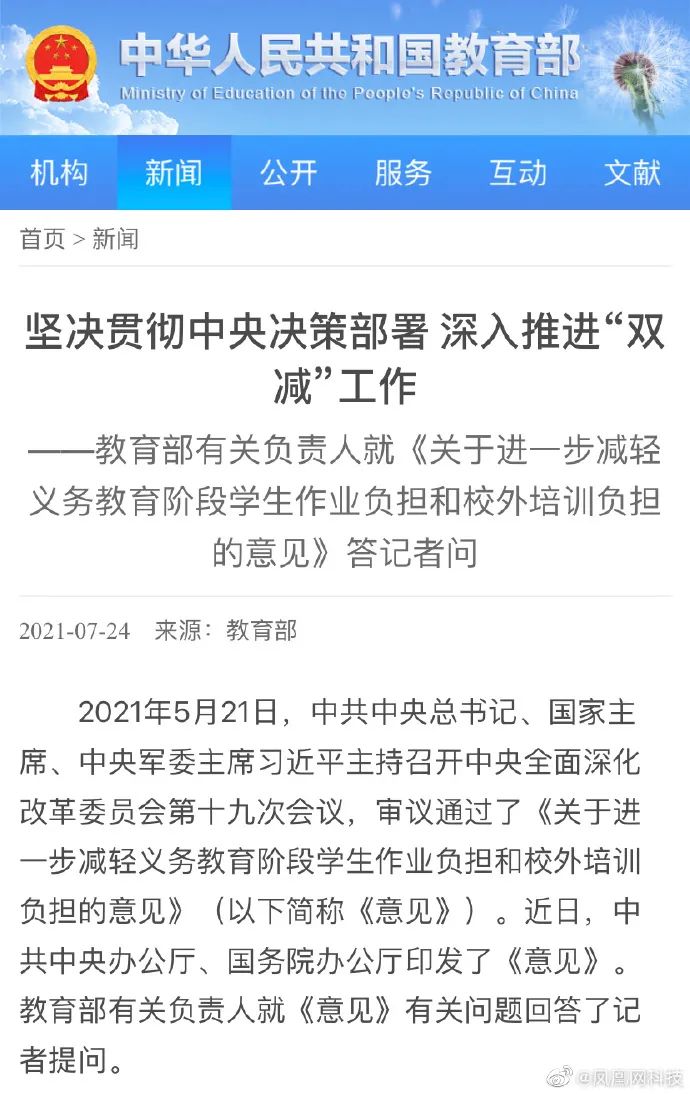Open the 公开 section
This screenshot has width=690, height=1094.
click(288, 172)
